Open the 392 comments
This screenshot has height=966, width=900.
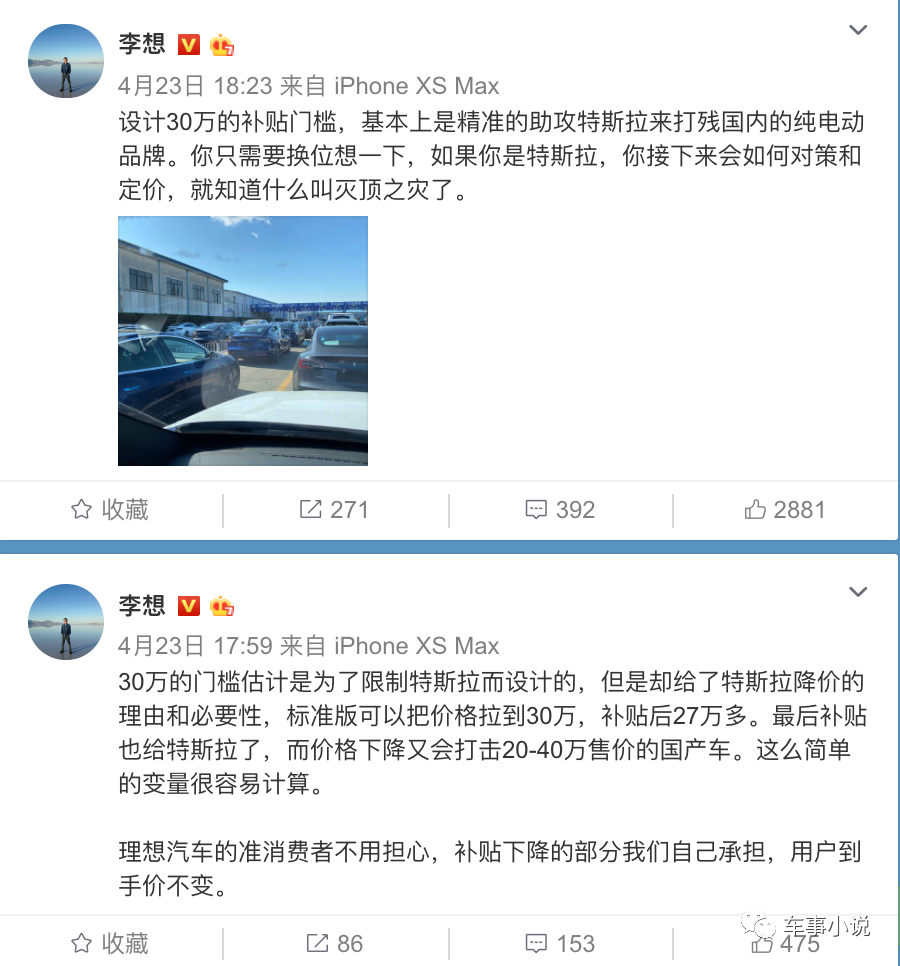point(560,510)
